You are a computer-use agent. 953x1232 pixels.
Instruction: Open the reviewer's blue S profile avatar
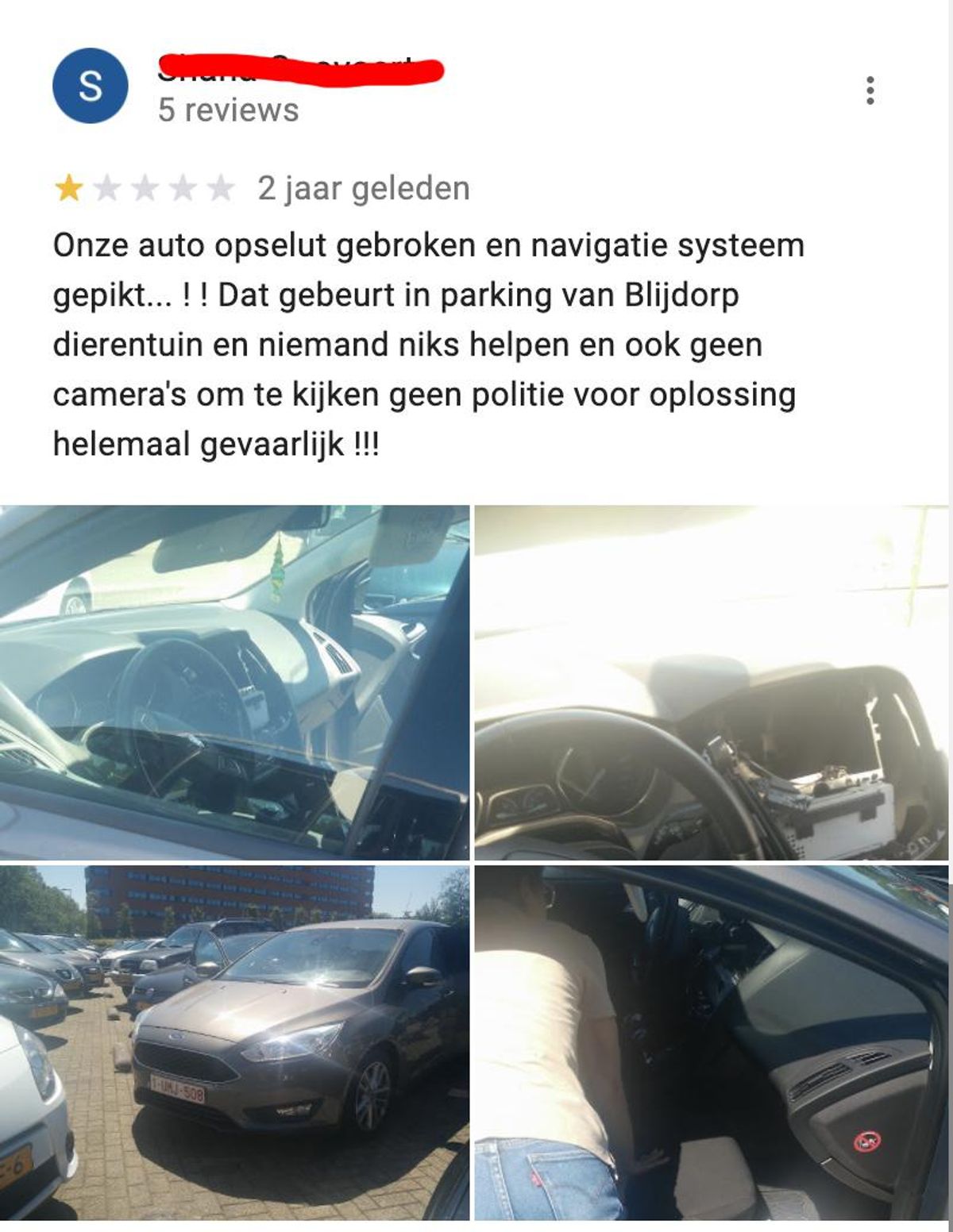[90, 86]
